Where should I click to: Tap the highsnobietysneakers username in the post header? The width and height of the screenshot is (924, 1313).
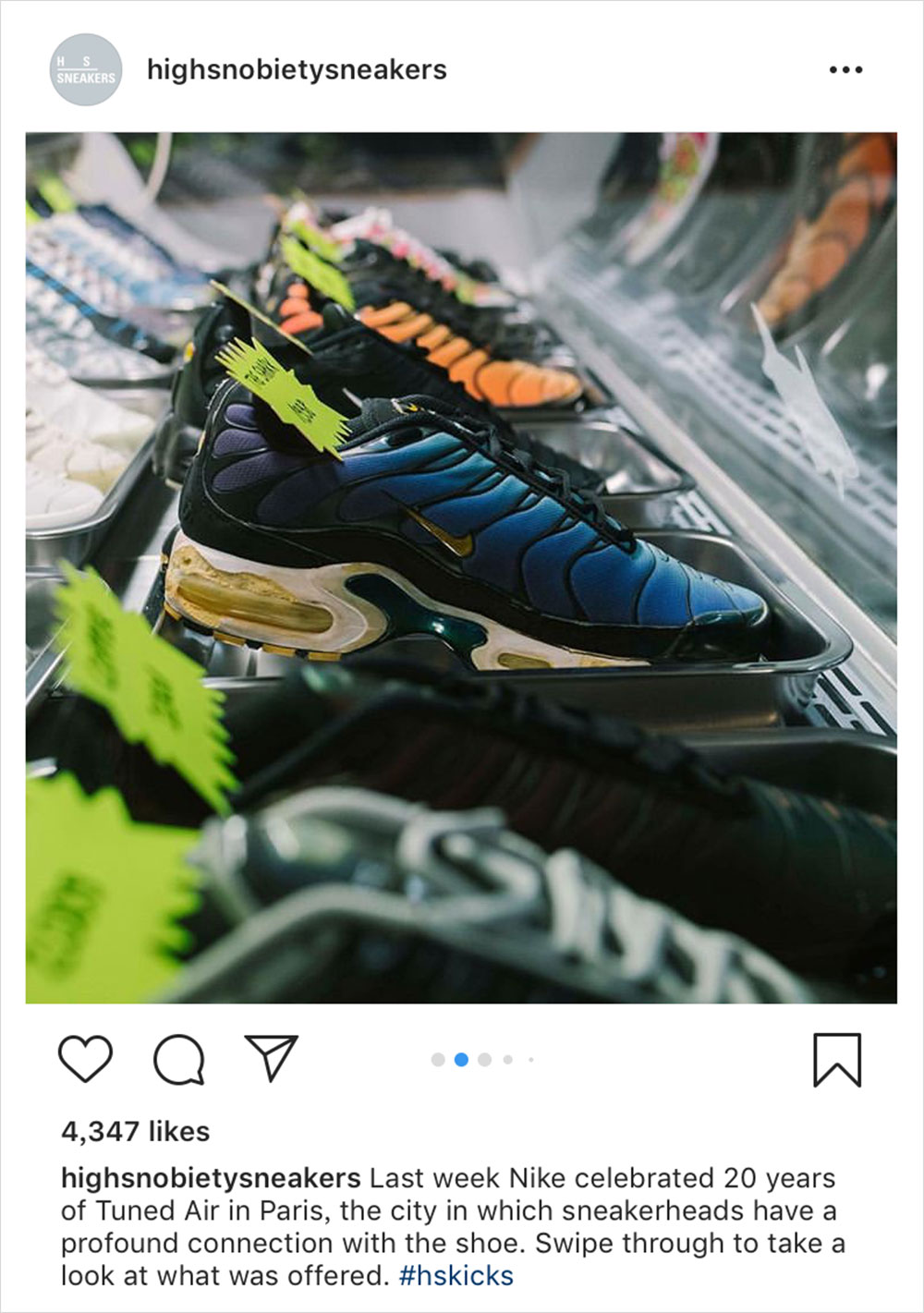click(x=297, y=70)
